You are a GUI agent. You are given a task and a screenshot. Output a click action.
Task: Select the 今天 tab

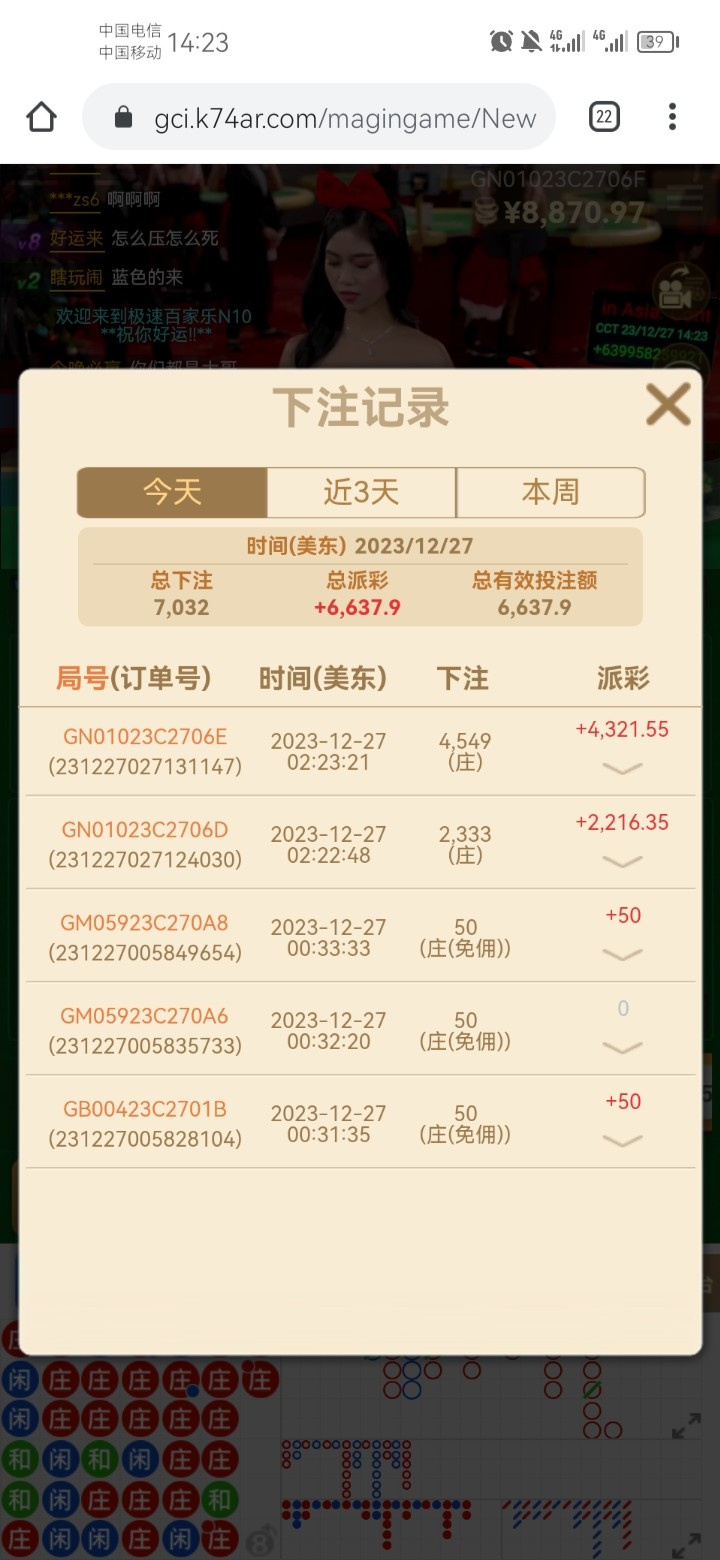click(x=172, y=492)
